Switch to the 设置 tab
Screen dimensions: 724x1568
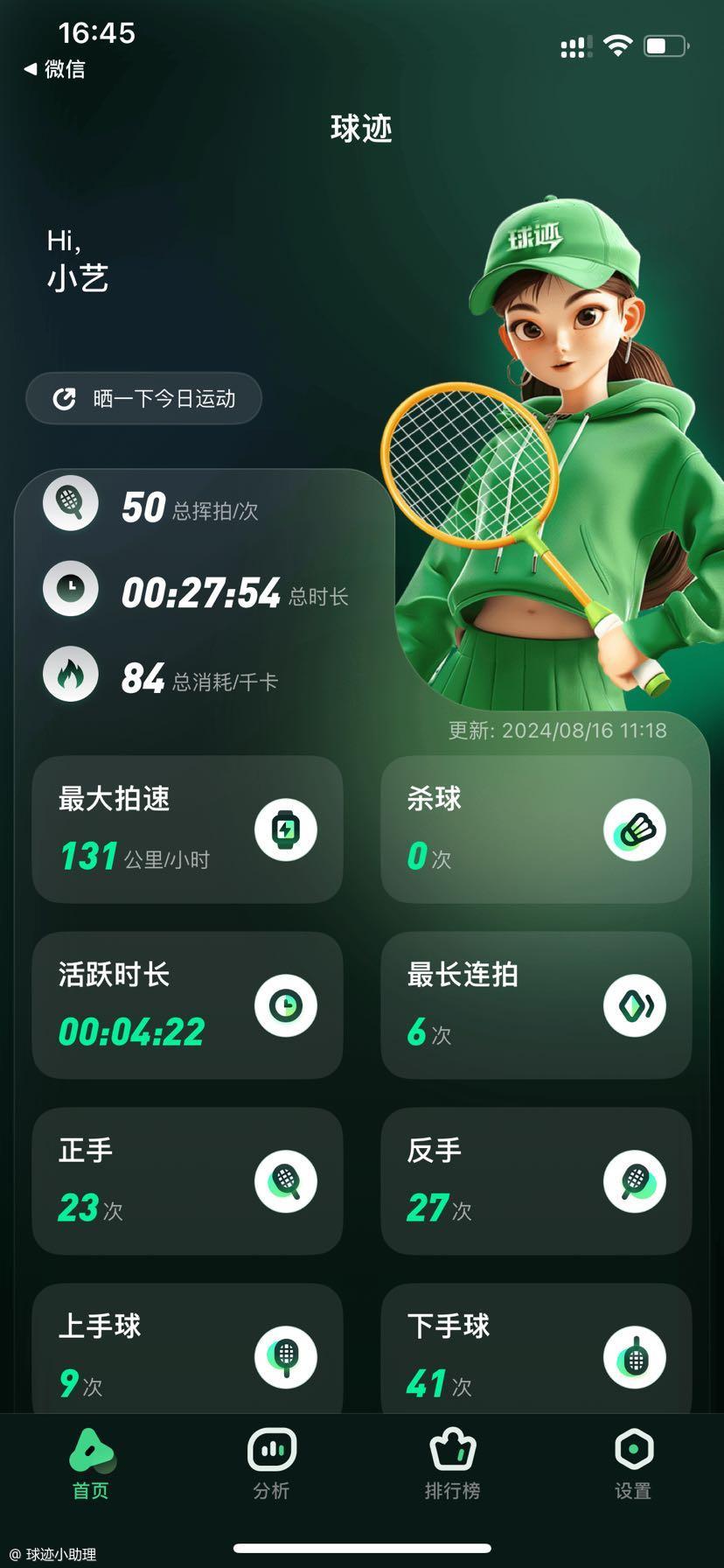click(x=633, y=1465)
